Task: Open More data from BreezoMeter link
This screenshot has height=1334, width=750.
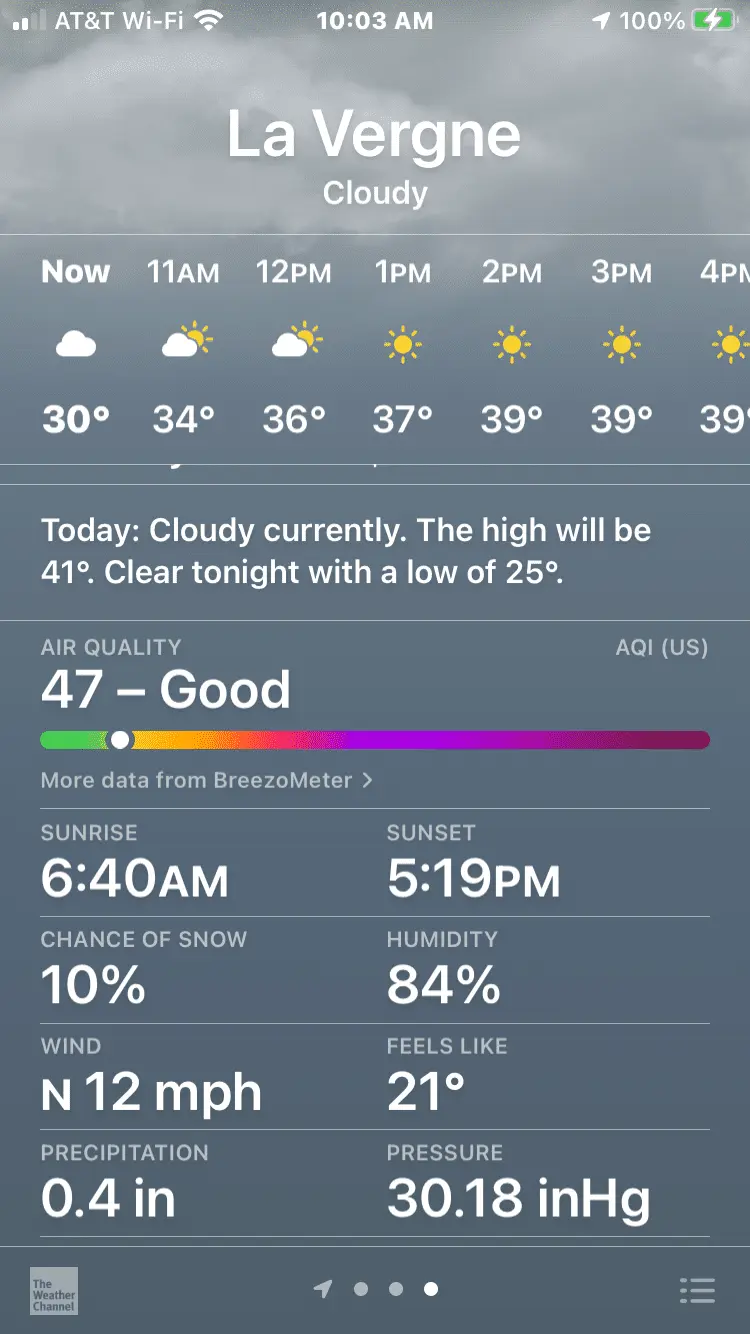Action: 206,780
